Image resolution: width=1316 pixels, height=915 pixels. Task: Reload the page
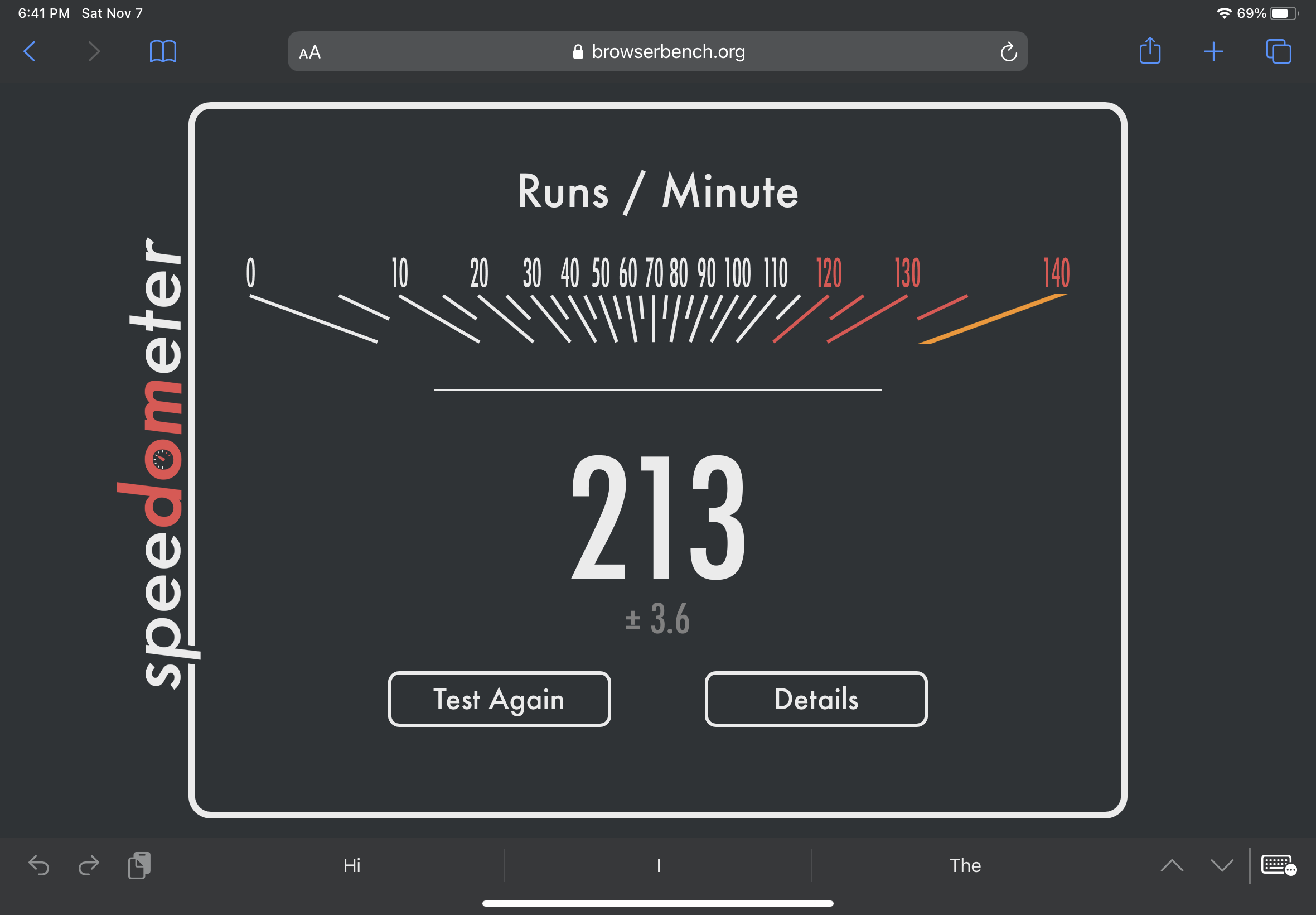pyautogui.click(x=1008, y=52)
